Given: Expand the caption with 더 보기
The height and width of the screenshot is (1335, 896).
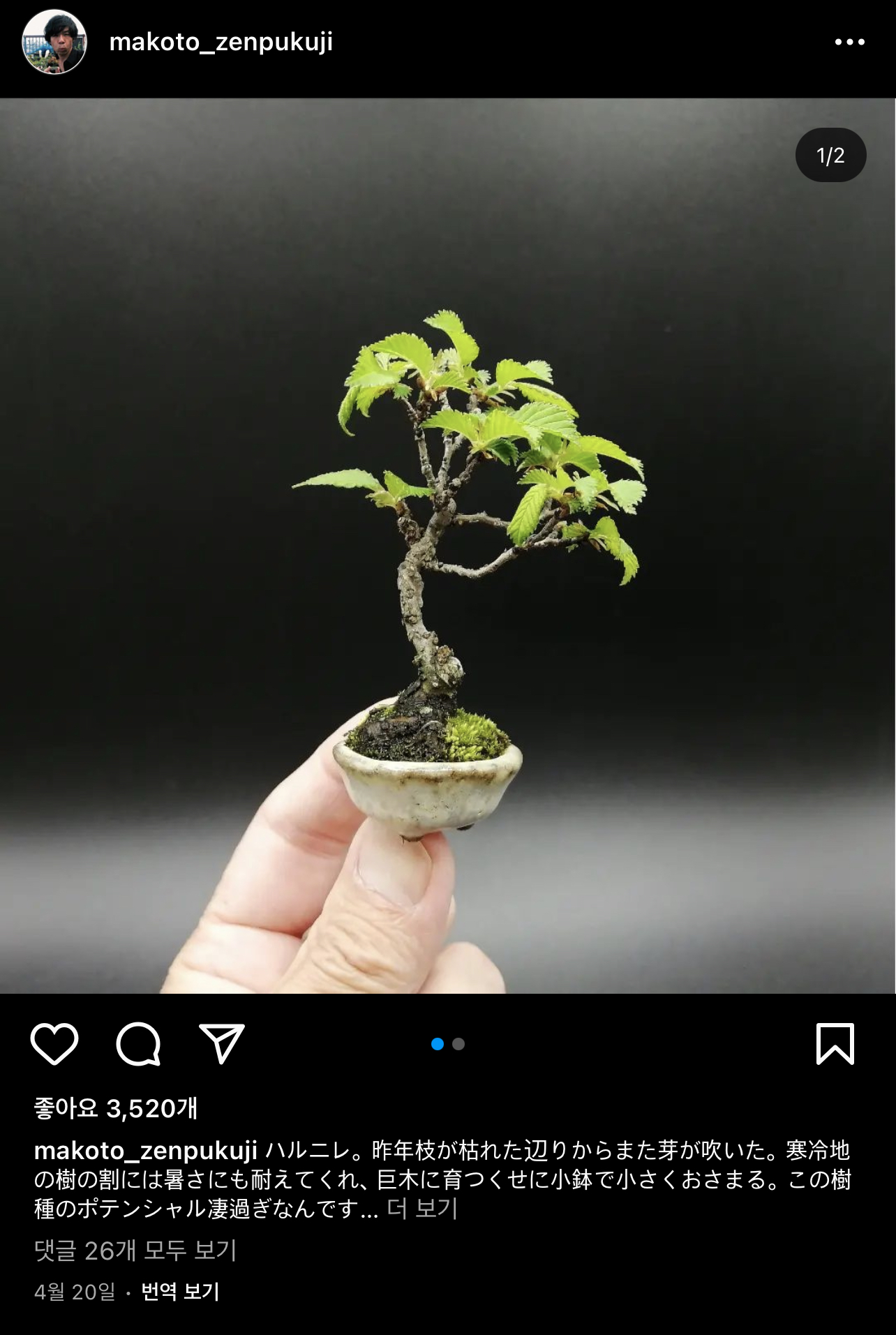Looking at the screenshot, I should 422,1209.
